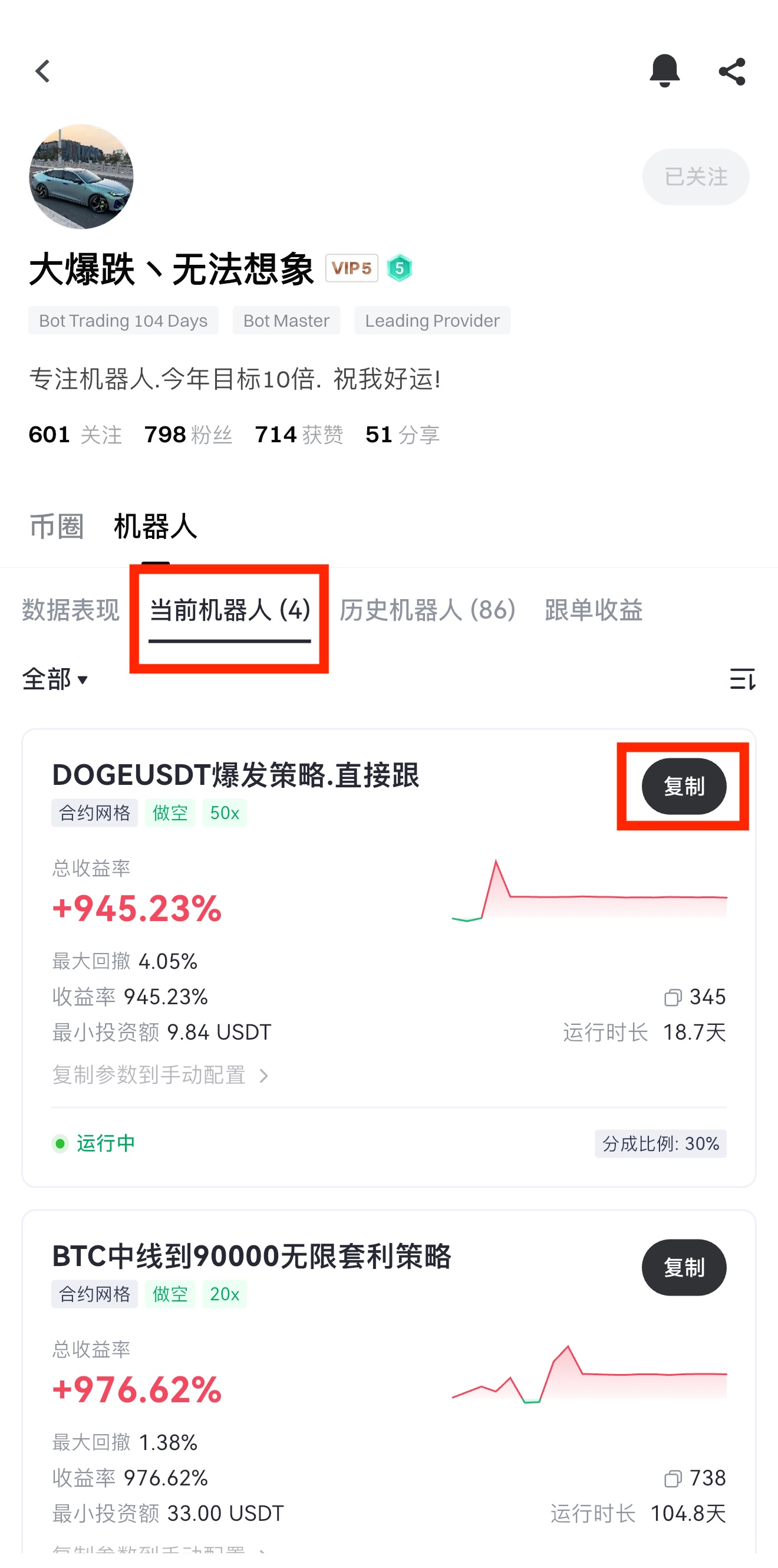Open the notifications bell
This screenshot has width=778, height=1568.
[x=664, y=71]
